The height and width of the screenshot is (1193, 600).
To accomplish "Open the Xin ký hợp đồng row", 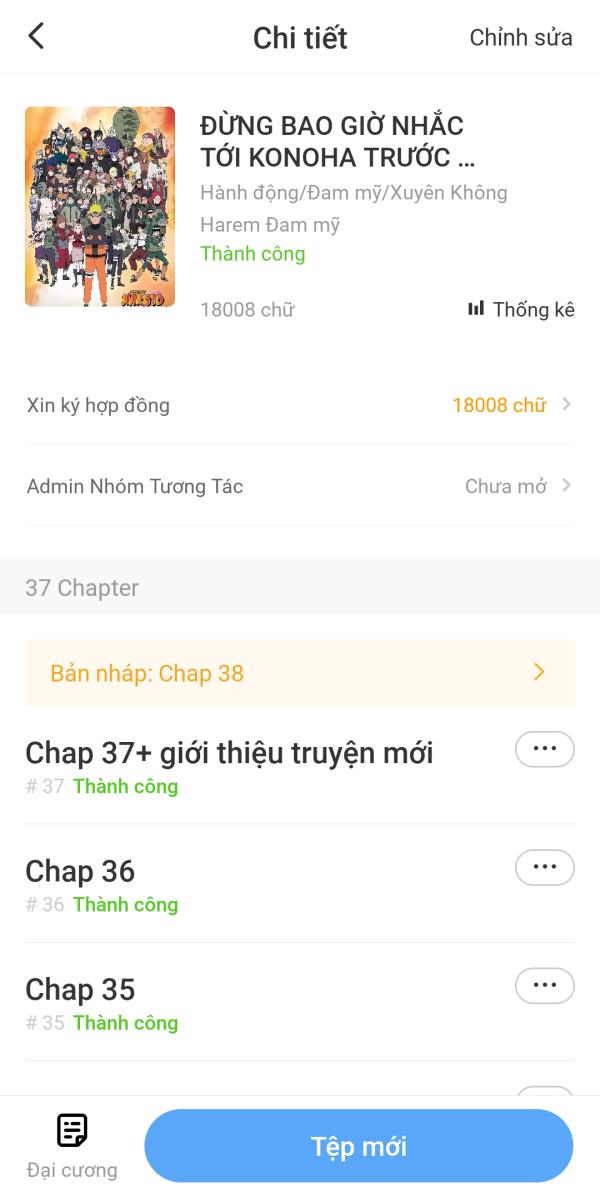I will point(300,405).
